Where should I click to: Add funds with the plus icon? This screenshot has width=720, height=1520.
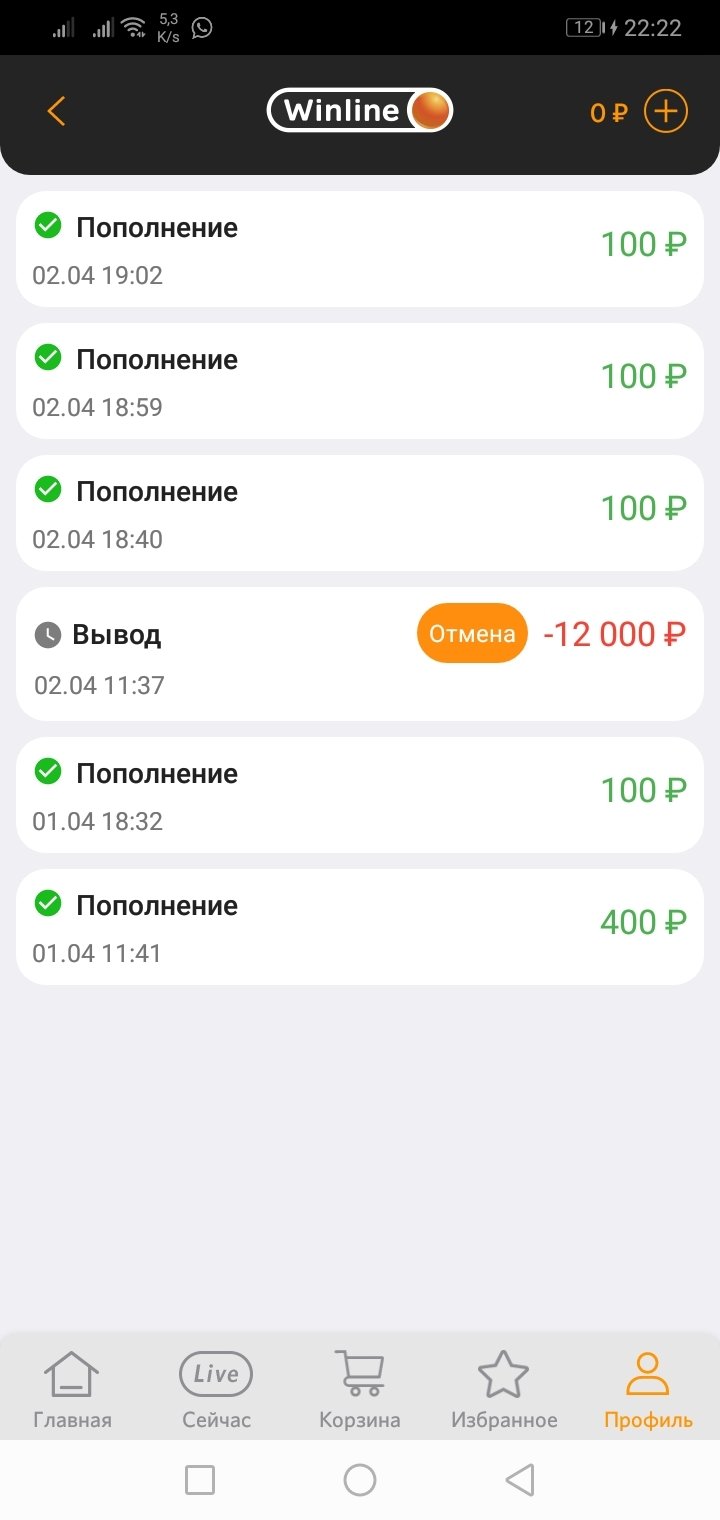[x=665, y=111]
